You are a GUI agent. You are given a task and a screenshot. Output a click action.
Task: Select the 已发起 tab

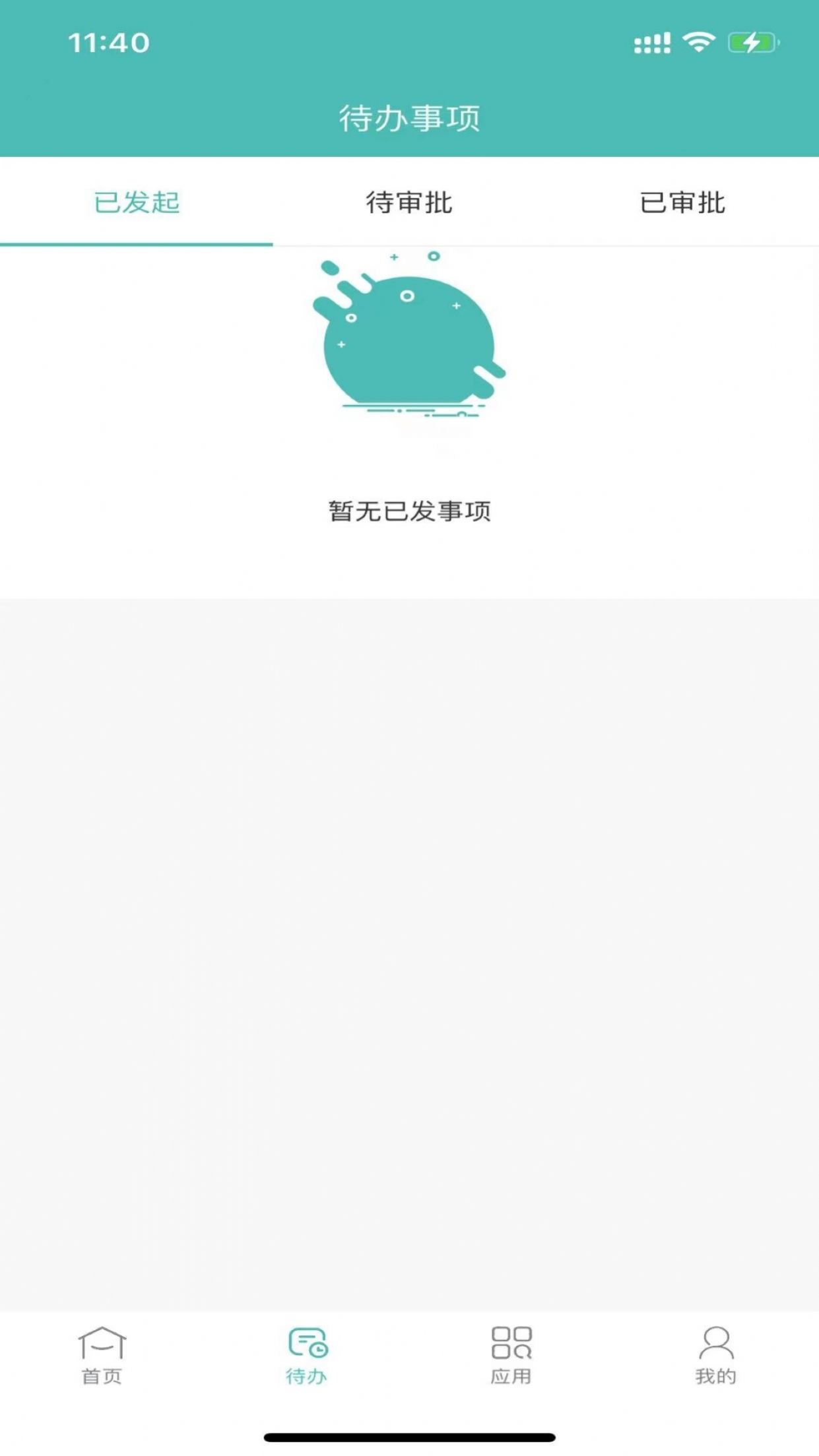(137, 202)
